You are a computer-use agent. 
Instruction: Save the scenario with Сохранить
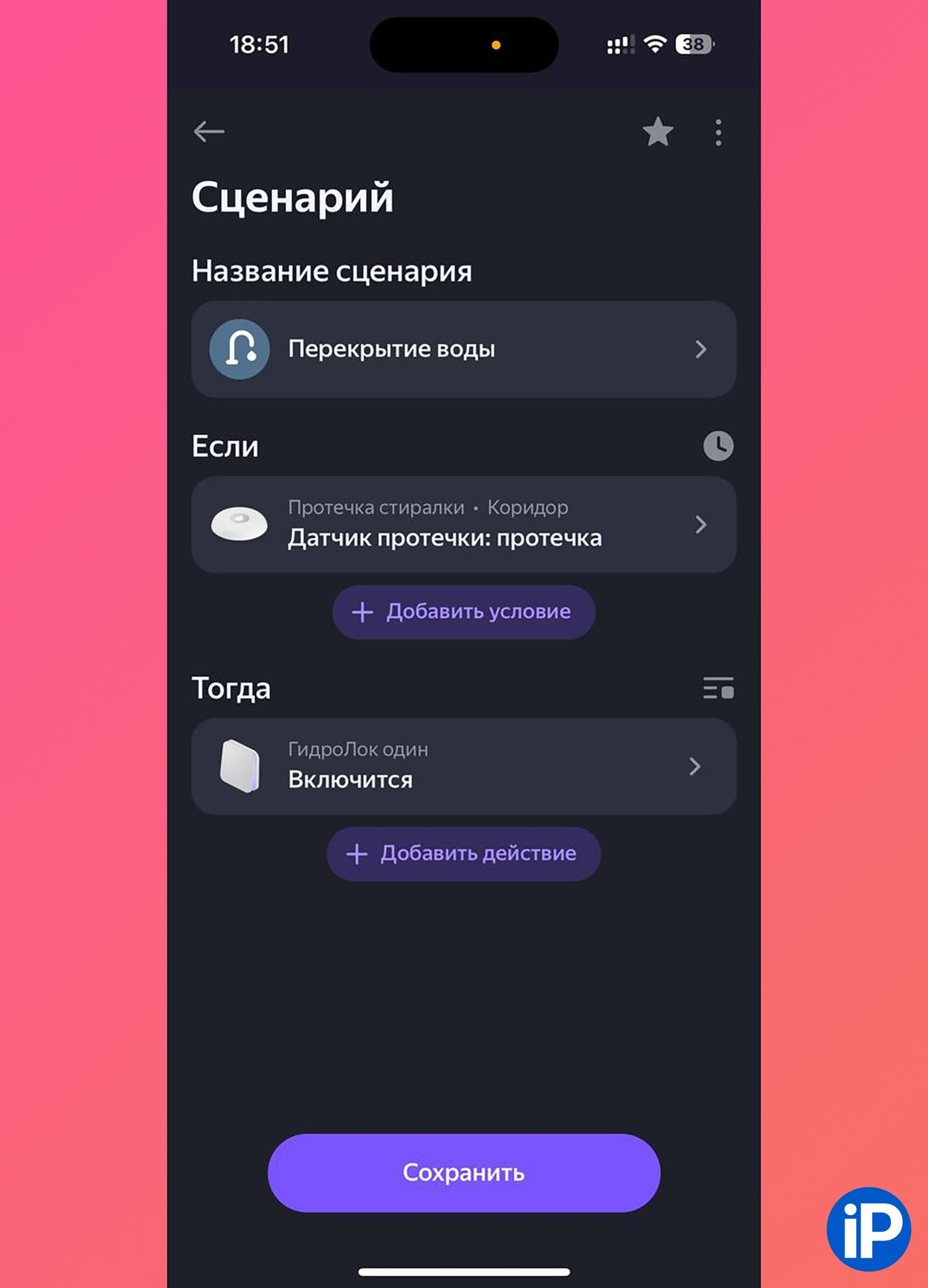[463, 1172]
